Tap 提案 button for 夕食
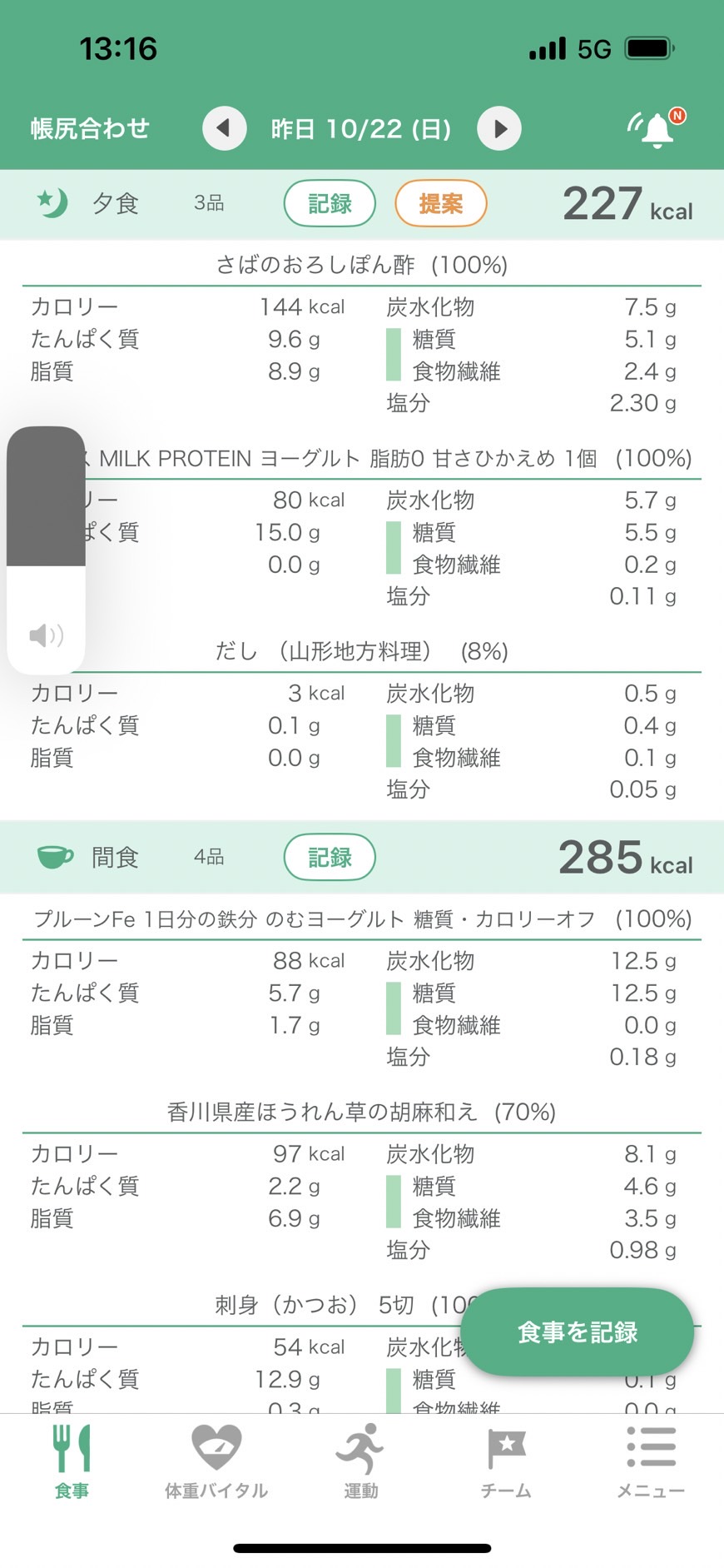Screen dimensions: 724x1568 [x=440, y=203]
